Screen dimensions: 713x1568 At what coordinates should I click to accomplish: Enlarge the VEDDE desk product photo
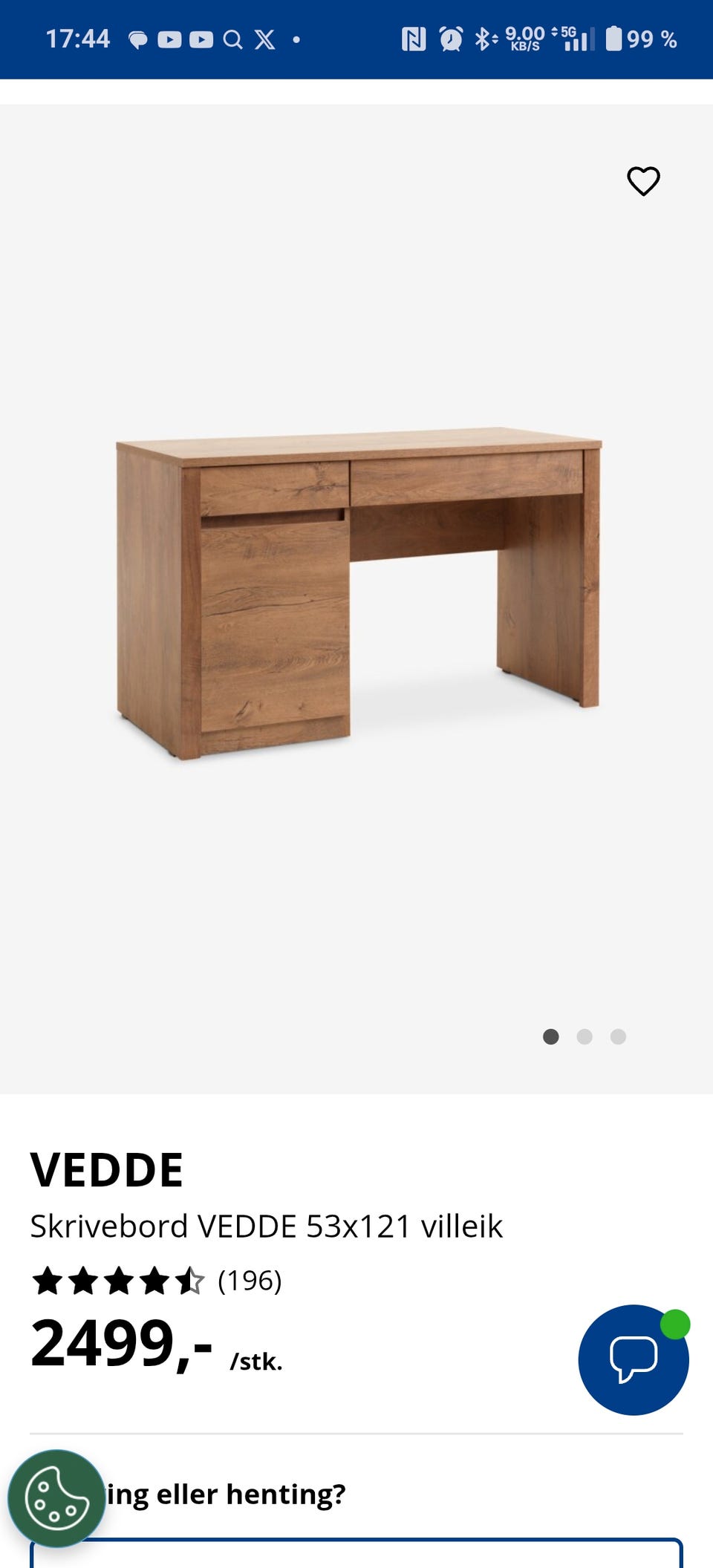tap(358, 592)
